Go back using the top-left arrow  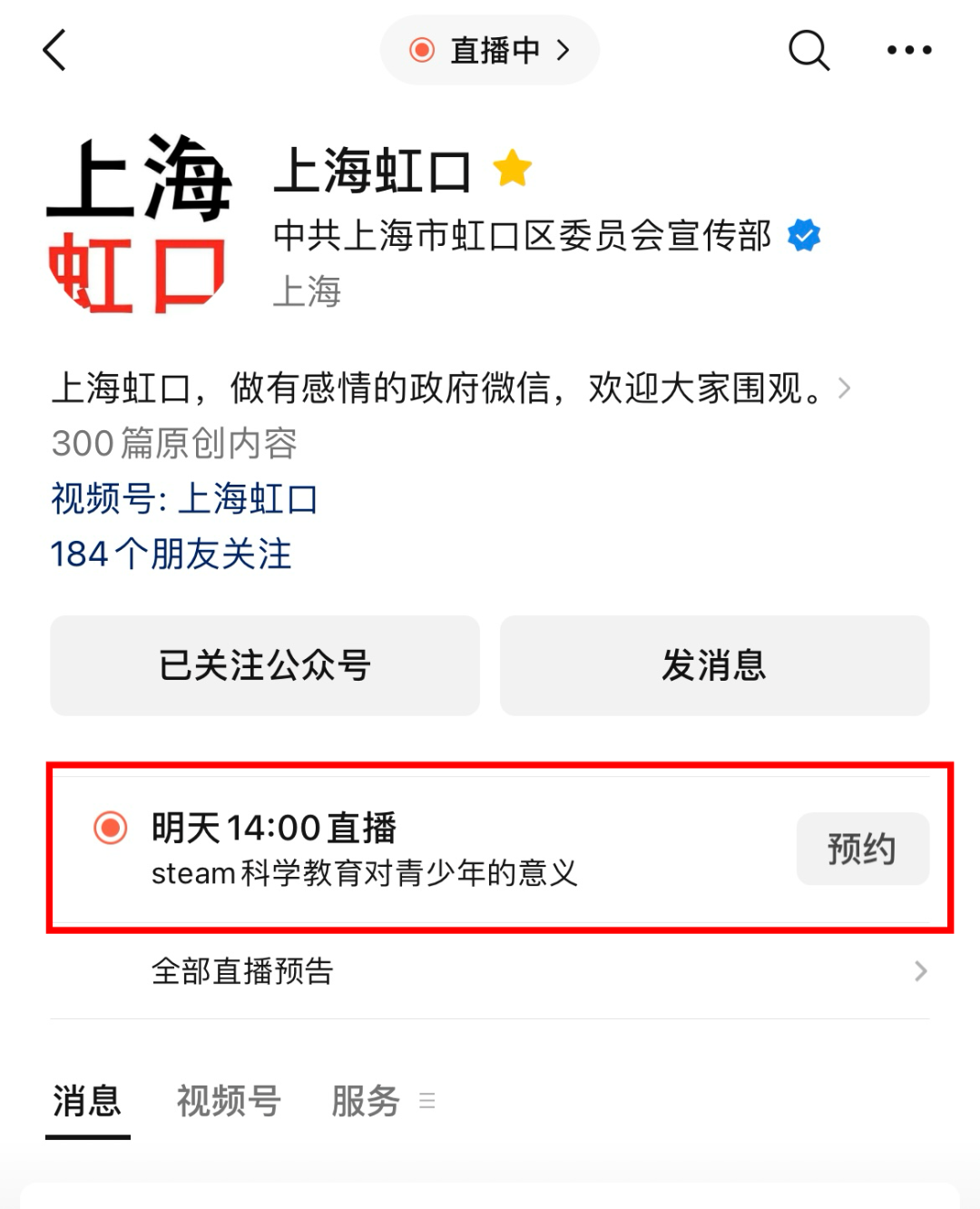click(x=55, y=50)
